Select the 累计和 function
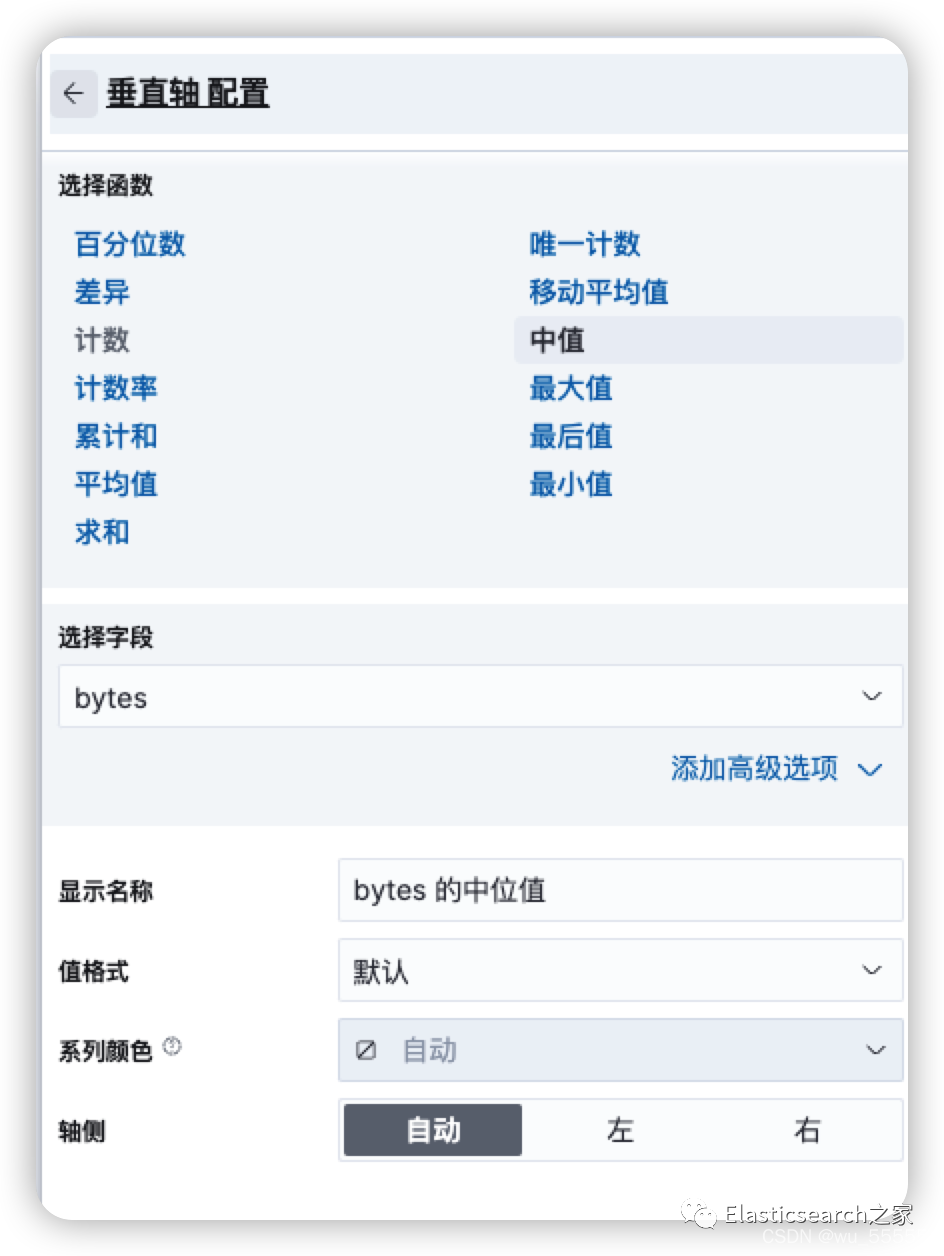Image resolution: width=944 pixels, height=1256 pixels. coord(116,436)
